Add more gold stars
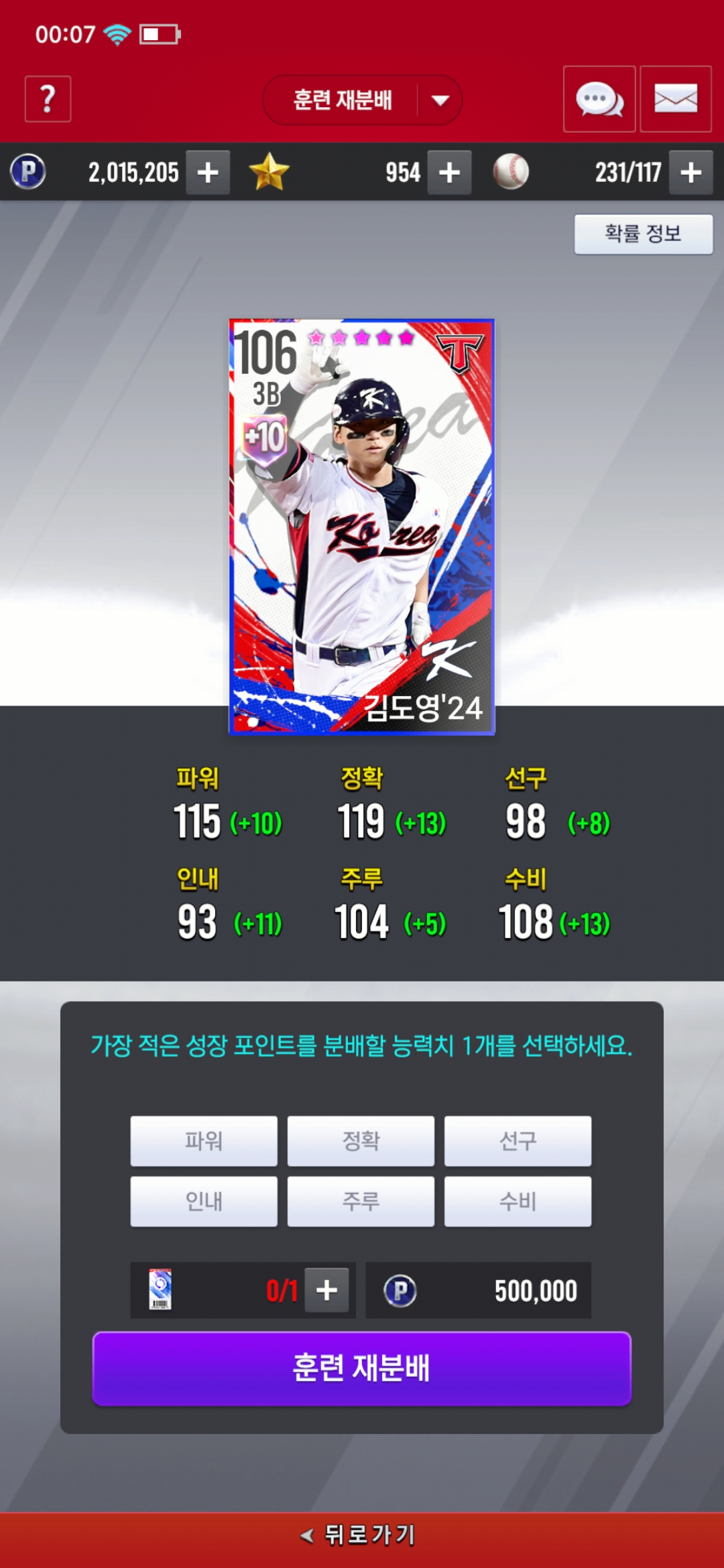The height and width of the screenshot is (1568, 724). 449,172
